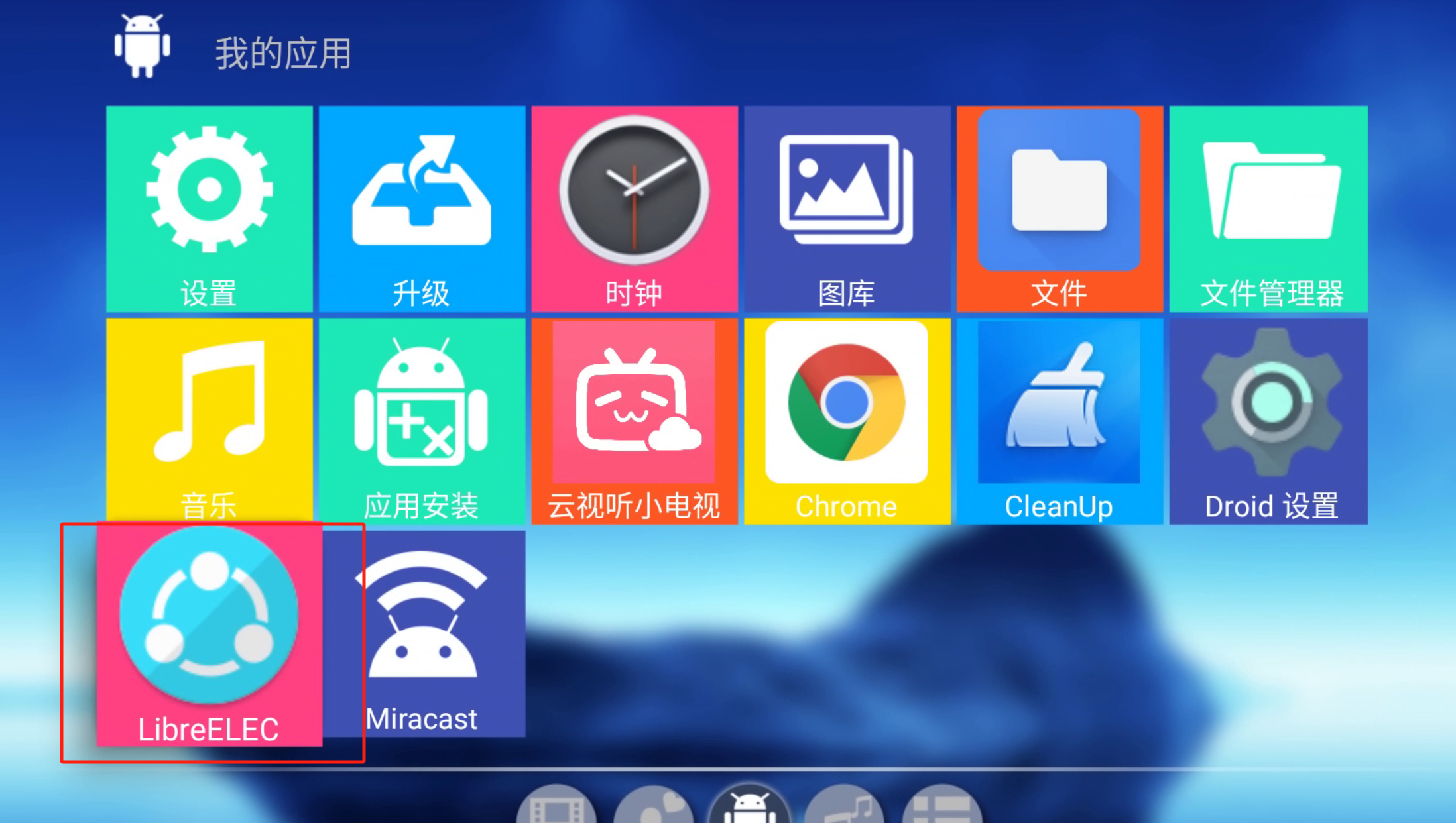This screenshot has height=823, width=1456.
Task: Open the 设置 settings app
Action: [x=209, y=208]
